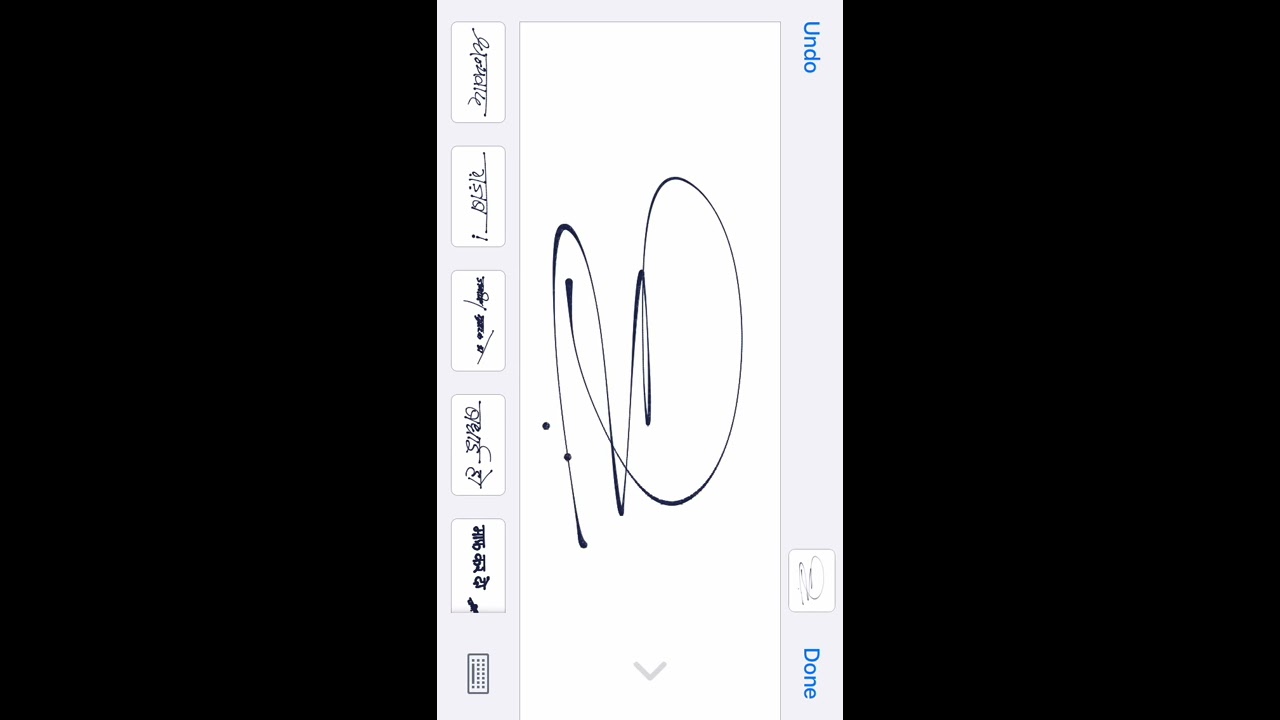Select the bold thick-stroke saved handwriting preset
The image size is (1280, 720).
click(478, 566)
